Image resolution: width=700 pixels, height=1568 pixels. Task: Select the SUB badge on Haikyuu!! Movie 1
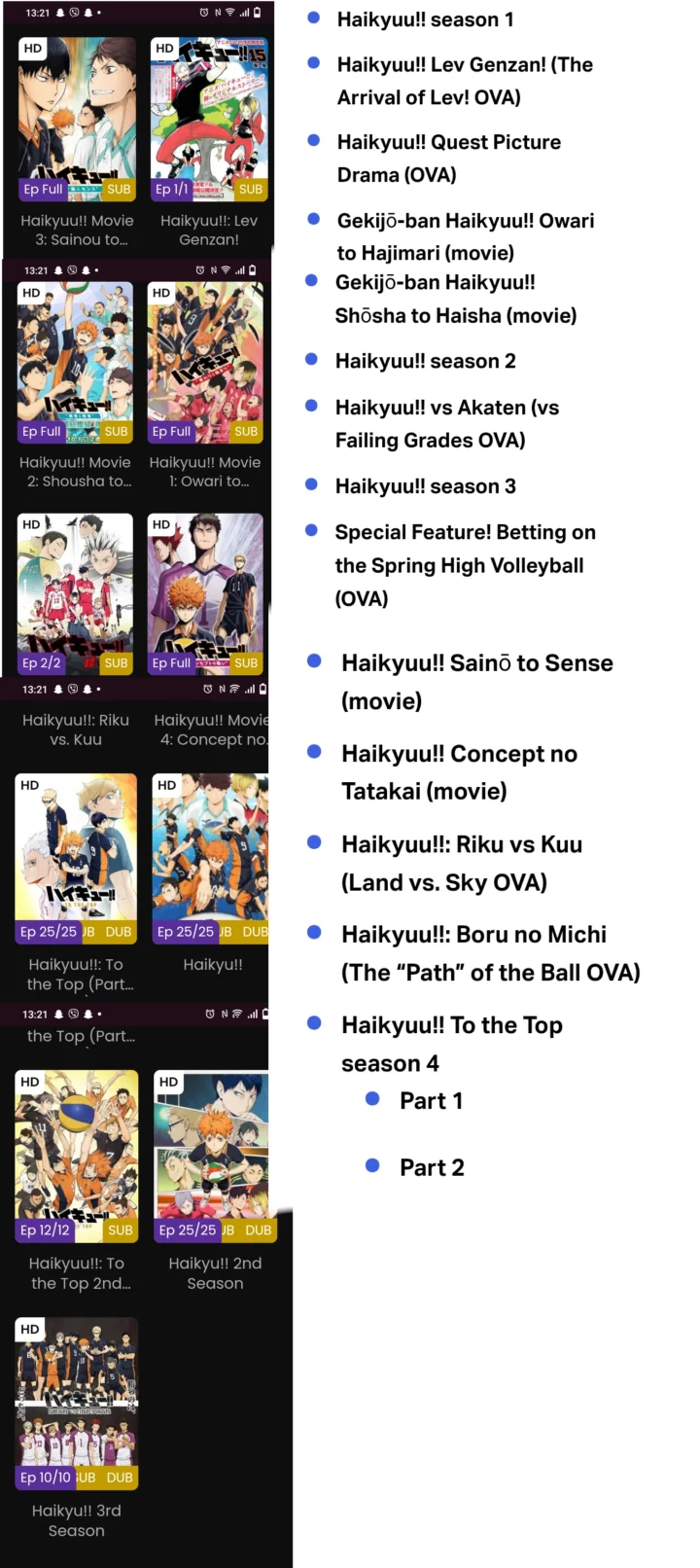(x=246, y=431)
